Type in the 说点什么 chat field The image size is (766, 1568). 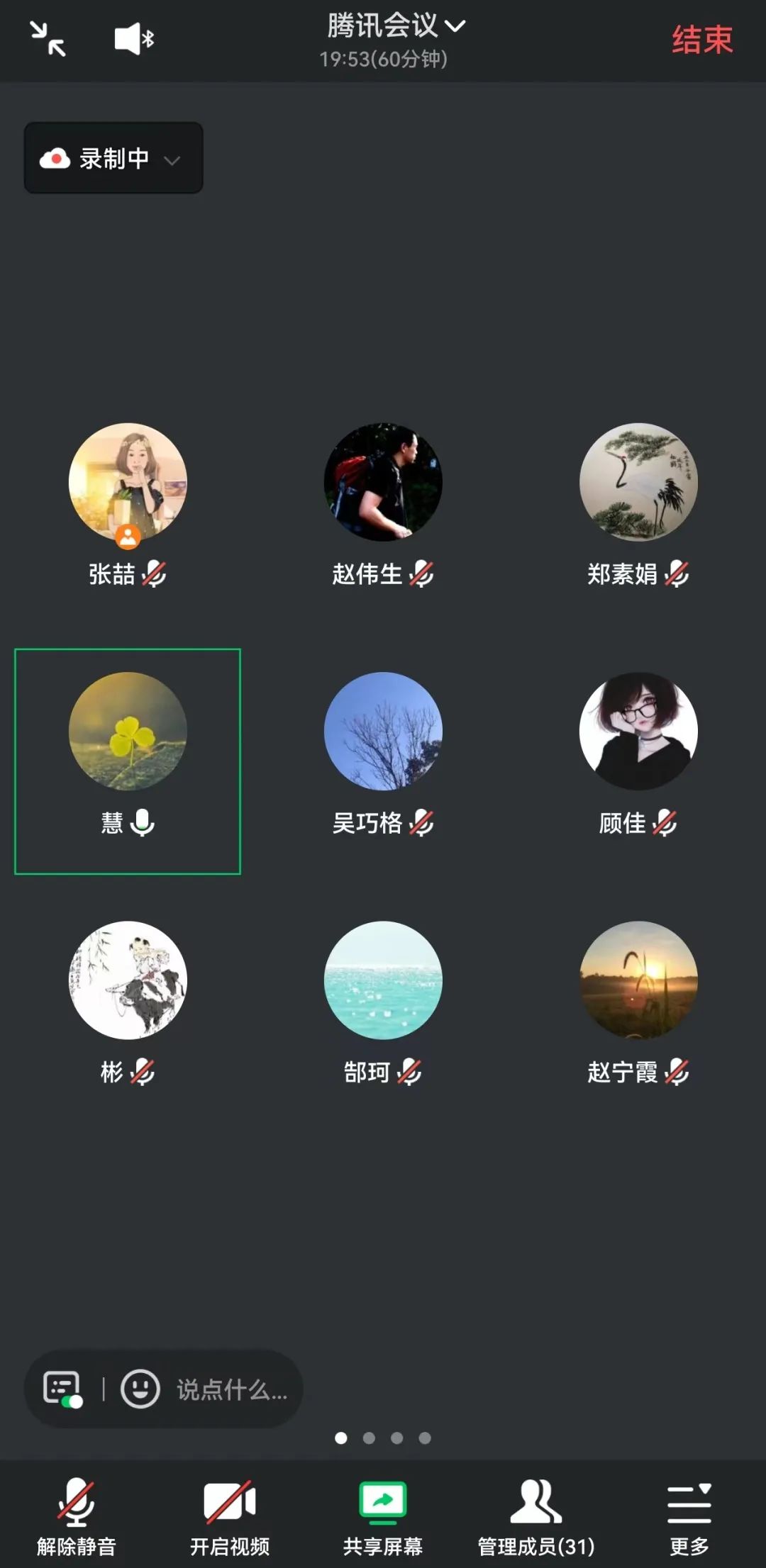coord(231,1390)
